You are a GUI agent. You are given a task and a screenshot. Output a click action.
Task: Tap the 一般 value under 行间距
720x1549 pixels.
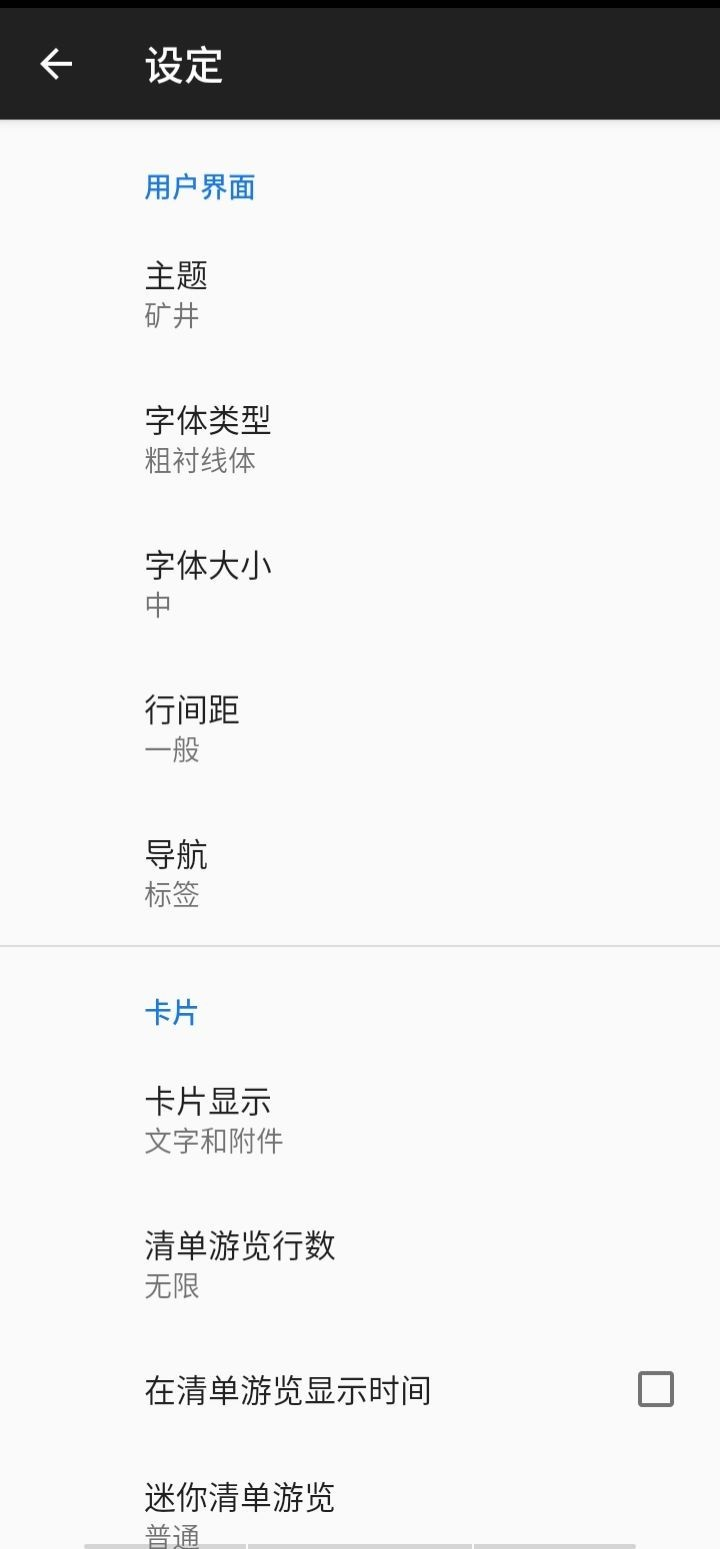tap(172, 748)
